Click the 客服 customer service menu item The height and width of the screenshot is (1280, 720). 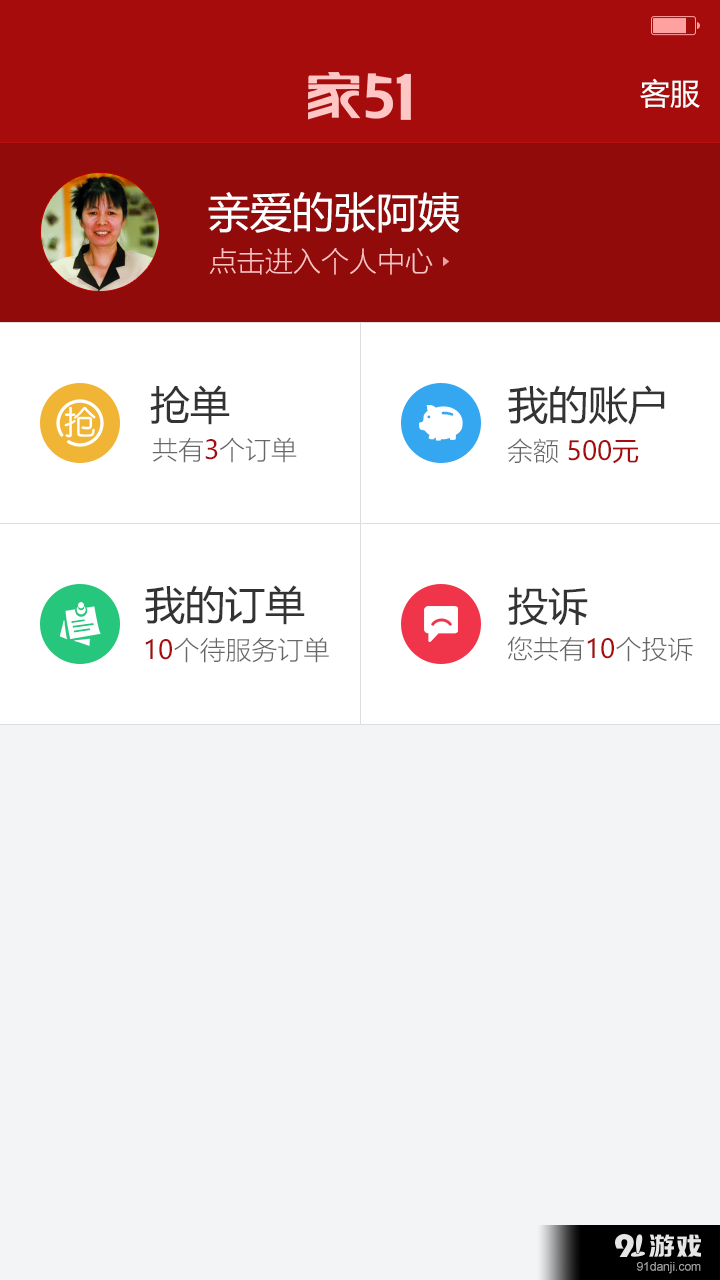pos(670,95)
